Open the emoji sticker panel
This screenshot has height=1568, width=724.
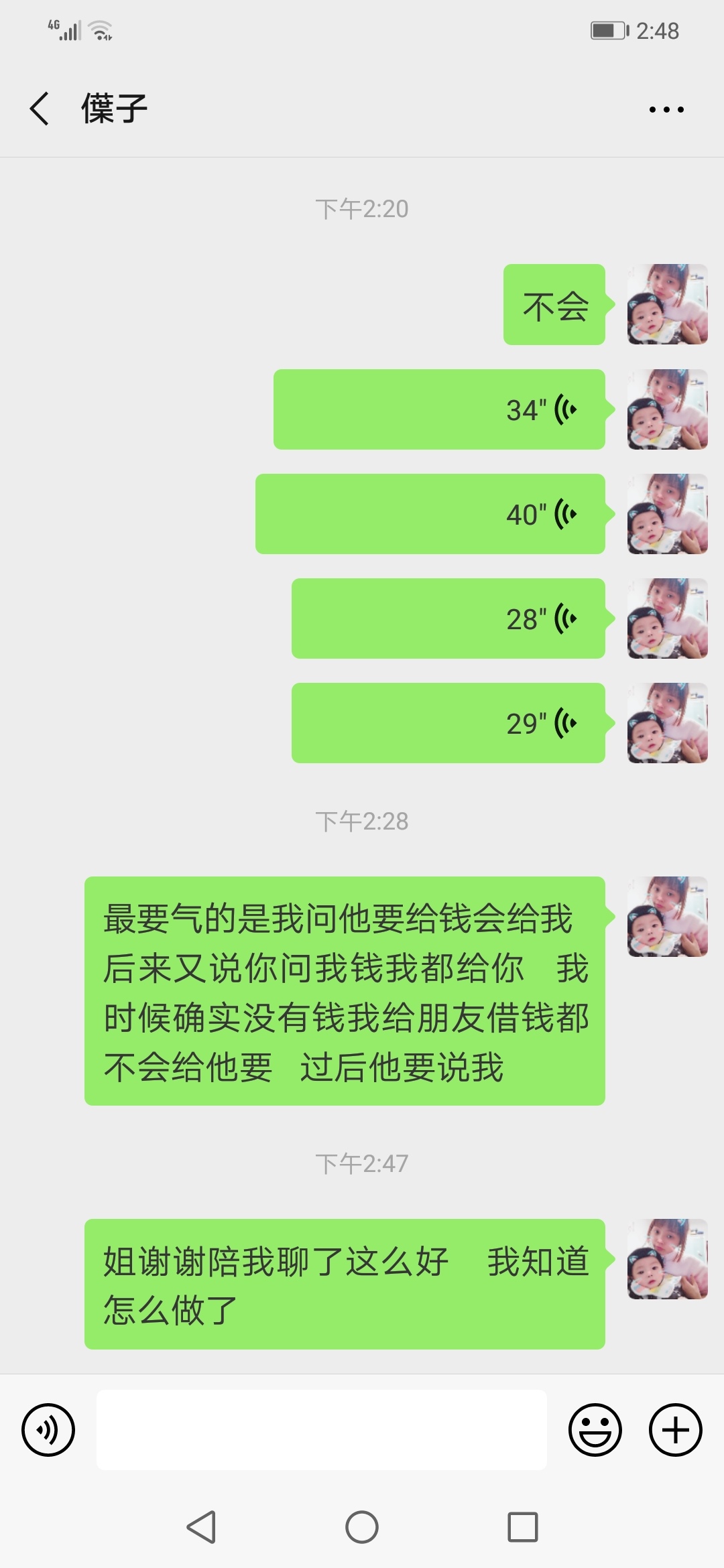595,1429
